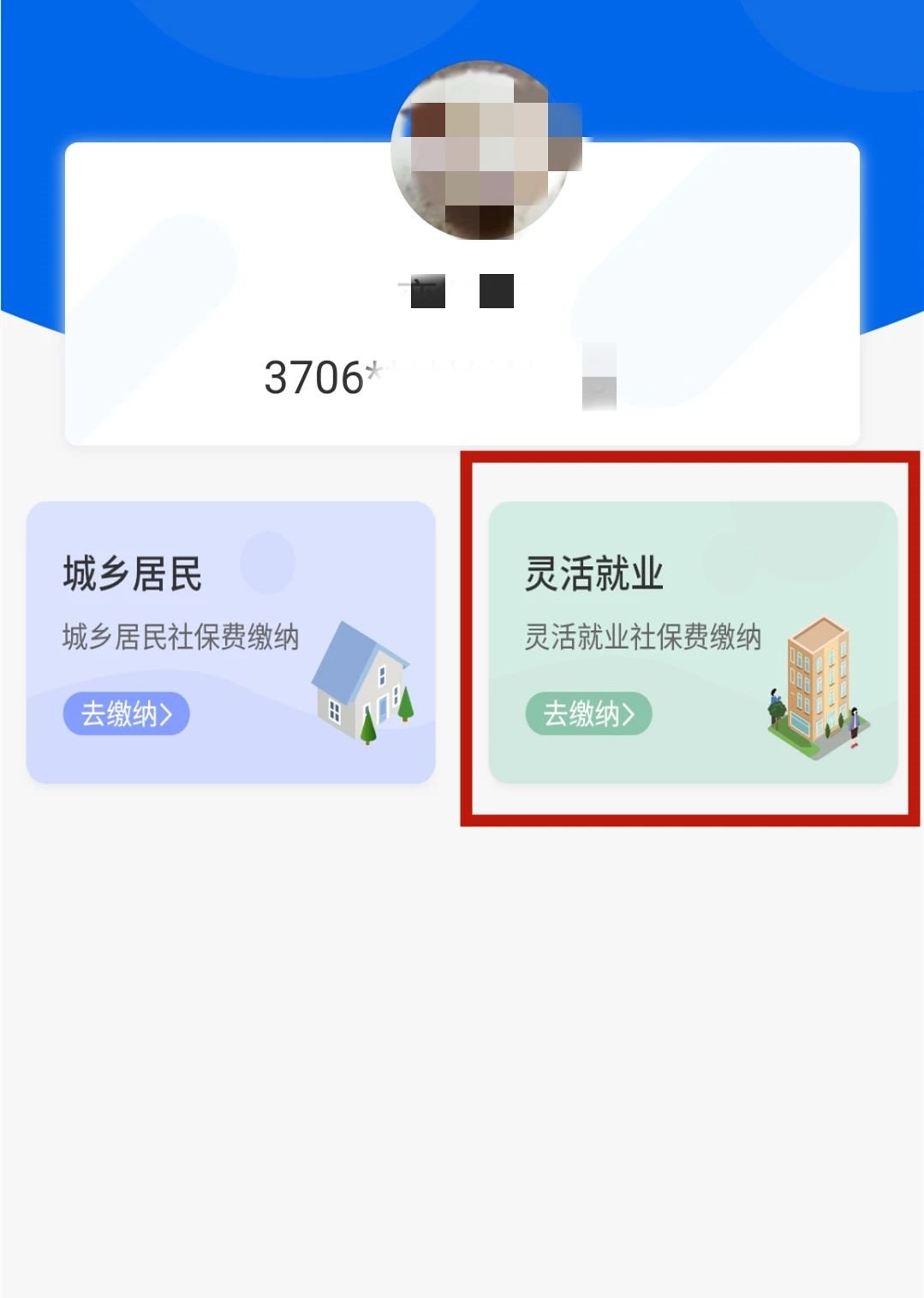Tap 去缴纳 button under 灵活就业

[x=588, y=713]
